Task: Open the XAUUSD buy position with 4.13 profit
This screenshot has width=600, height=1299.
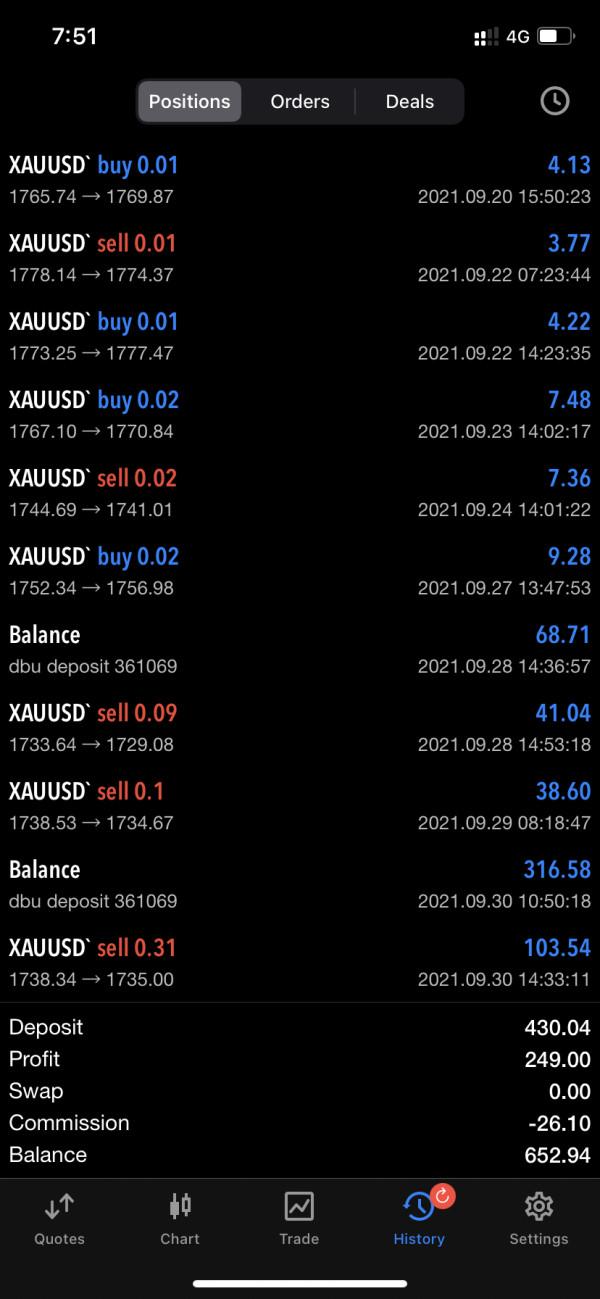Action: click(x=300, y=179)
